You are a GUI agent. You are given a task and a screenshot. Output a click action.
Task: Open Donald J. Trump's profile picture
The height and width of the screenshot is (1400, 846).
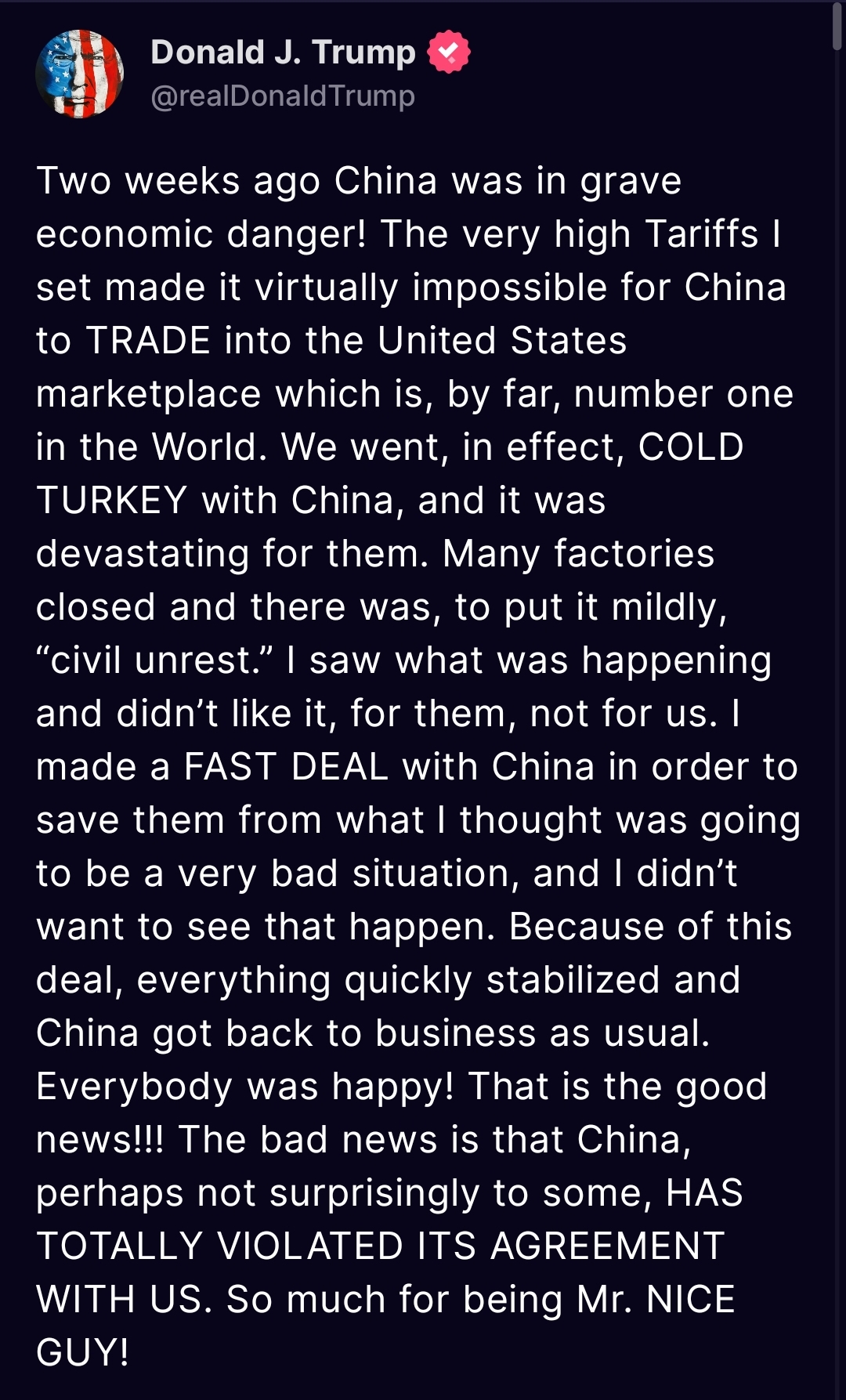coord(79,74)
